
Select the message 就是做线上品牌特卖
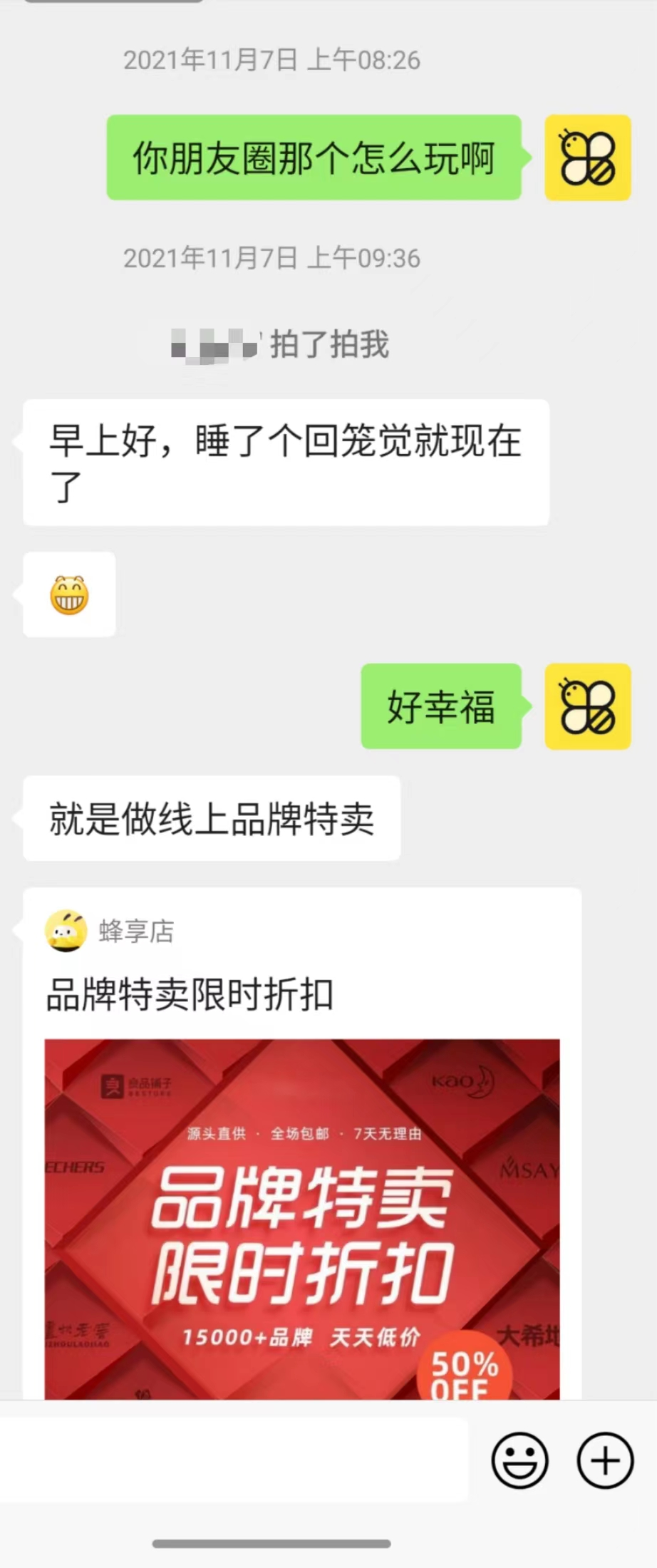click(212, 817)
